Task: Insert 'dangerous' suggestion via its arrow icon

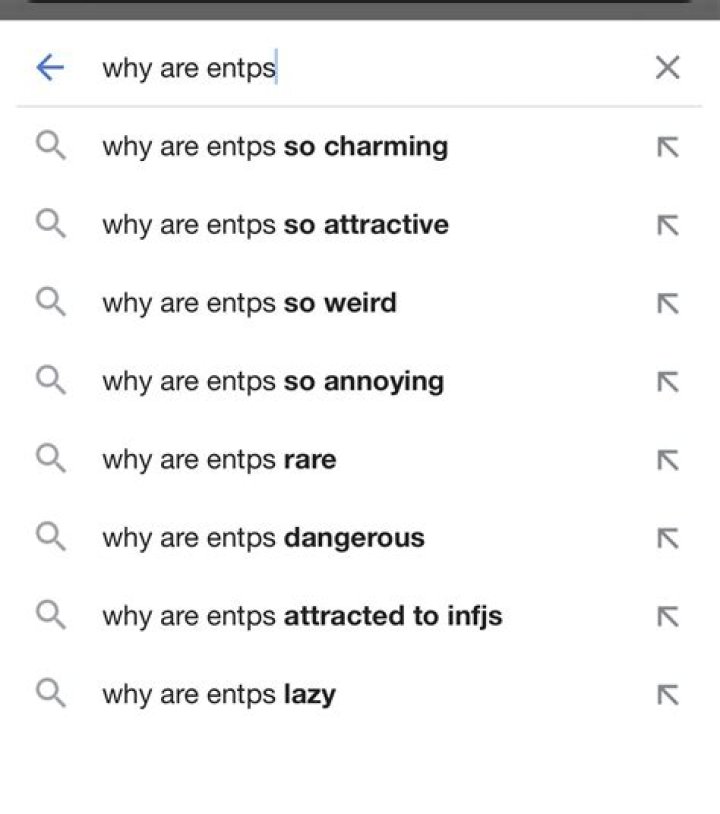Action: coord(667,538)
